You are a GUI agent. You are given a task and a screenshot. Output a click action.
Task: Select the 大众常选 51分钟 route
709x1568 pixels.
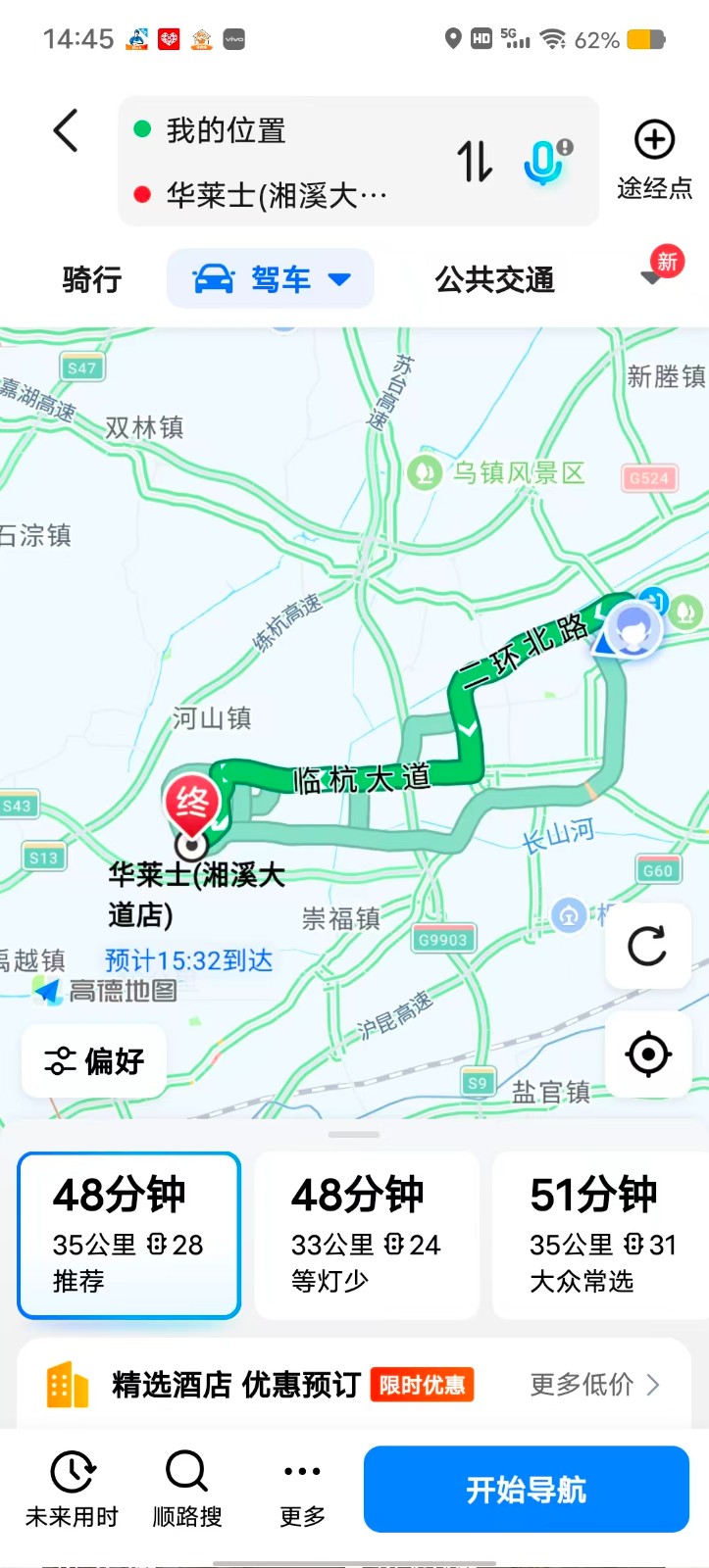pos(600,1235)
